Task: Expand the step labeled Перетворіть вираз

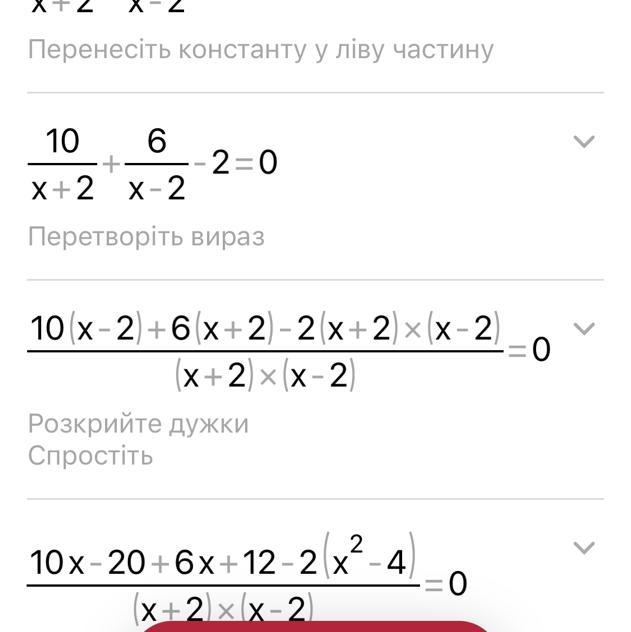Action: point(583,142)
